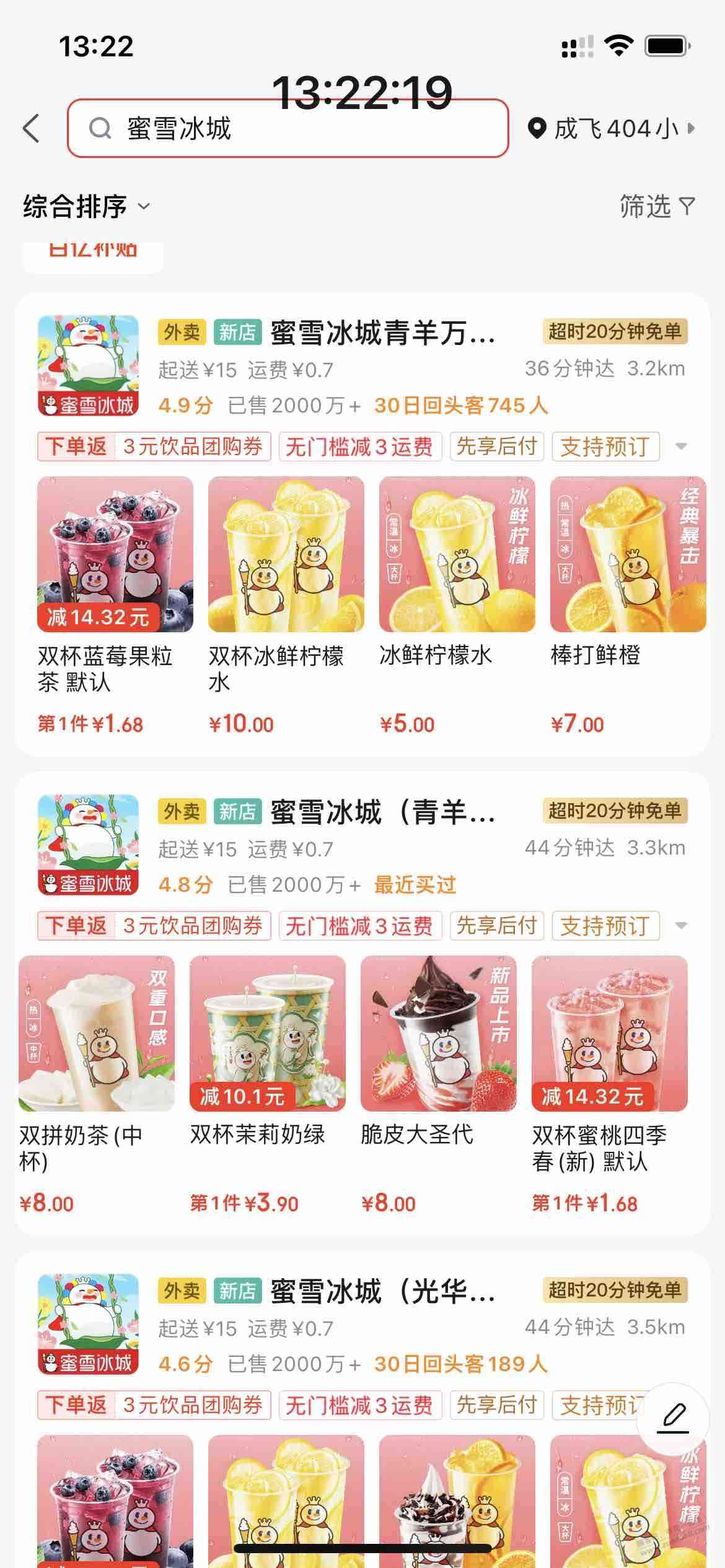725x1568 pixels.
Task: Choose 冰鲜柠檬水 priced ¥5.00
Action: [457, 554]
